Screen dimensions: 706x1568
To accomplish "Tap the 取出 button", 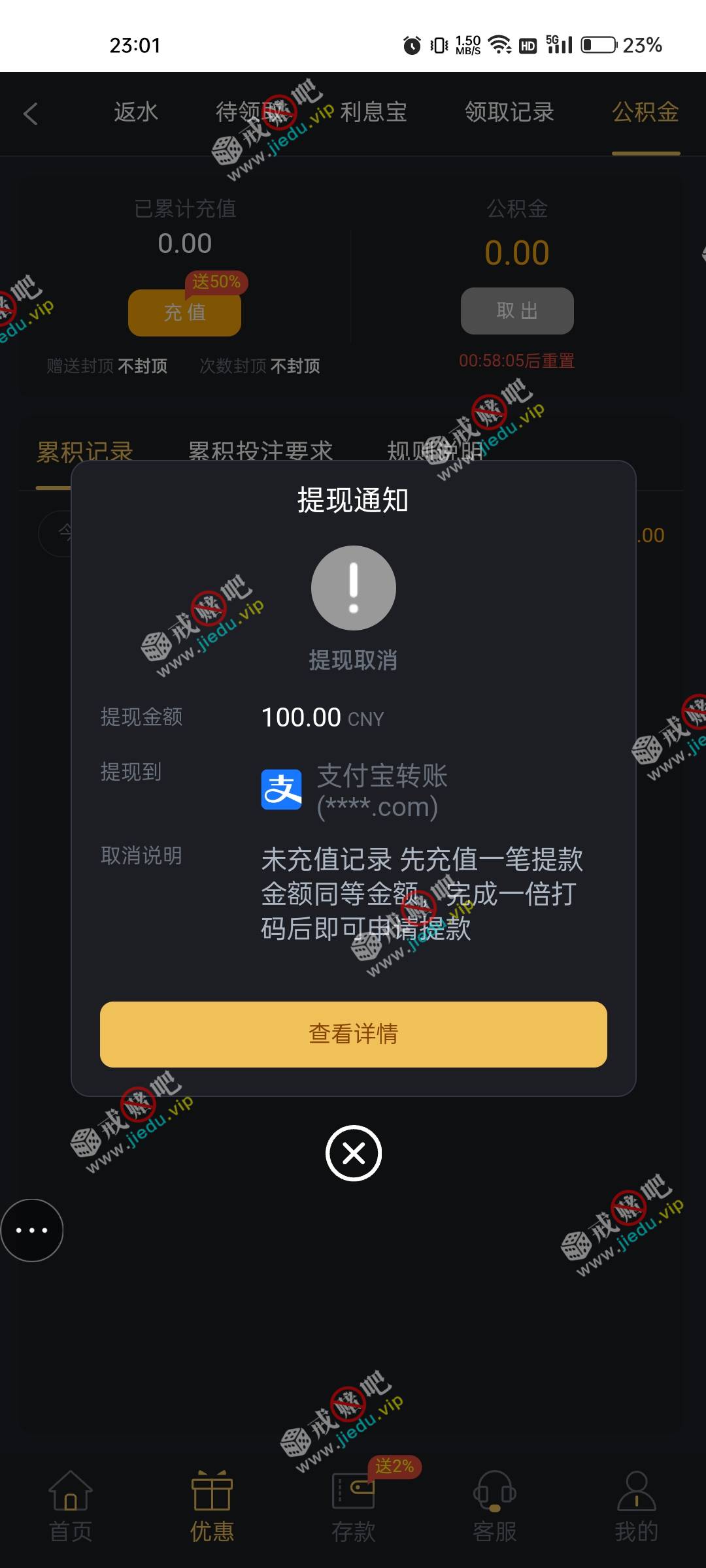I will (x=517, y=311).
